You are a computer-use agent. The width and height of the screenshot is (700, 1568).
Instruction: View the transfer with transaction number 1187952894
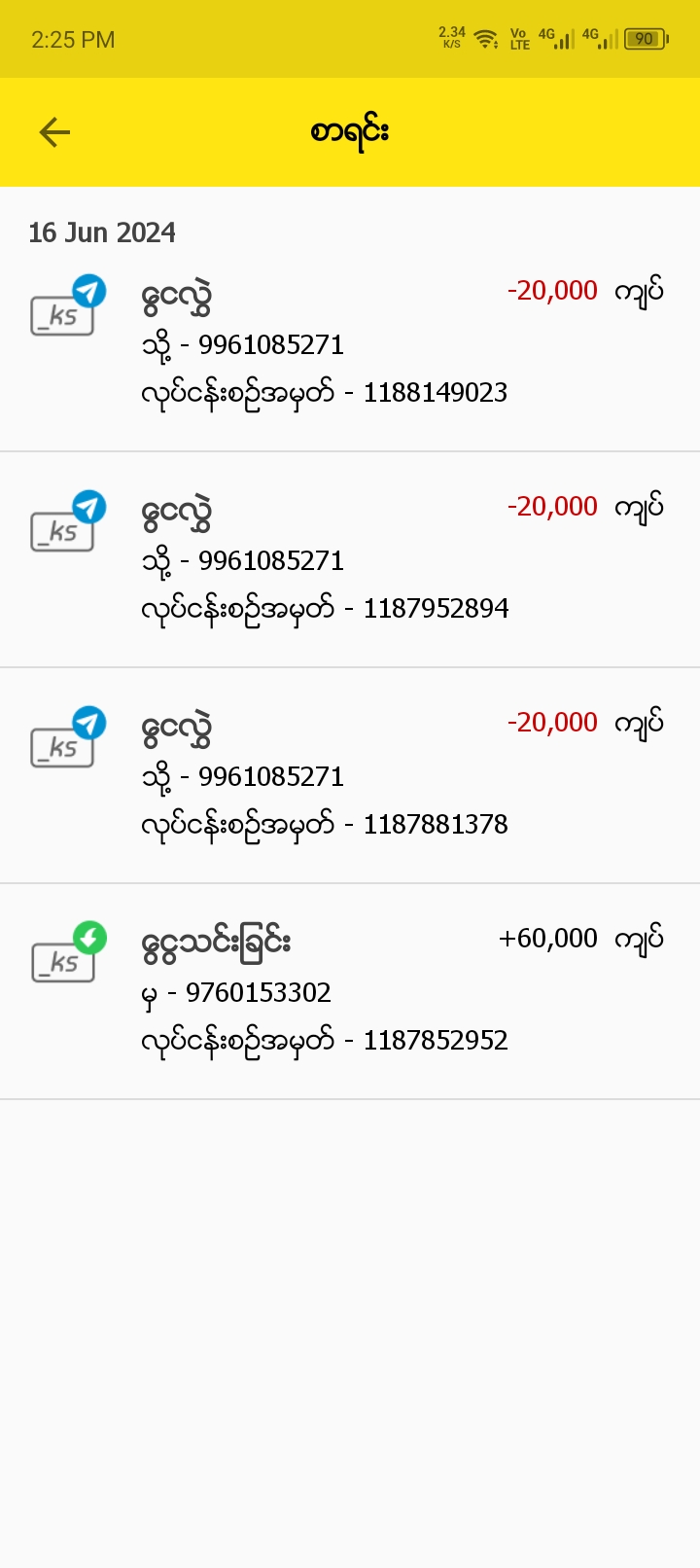click(350, 559)
